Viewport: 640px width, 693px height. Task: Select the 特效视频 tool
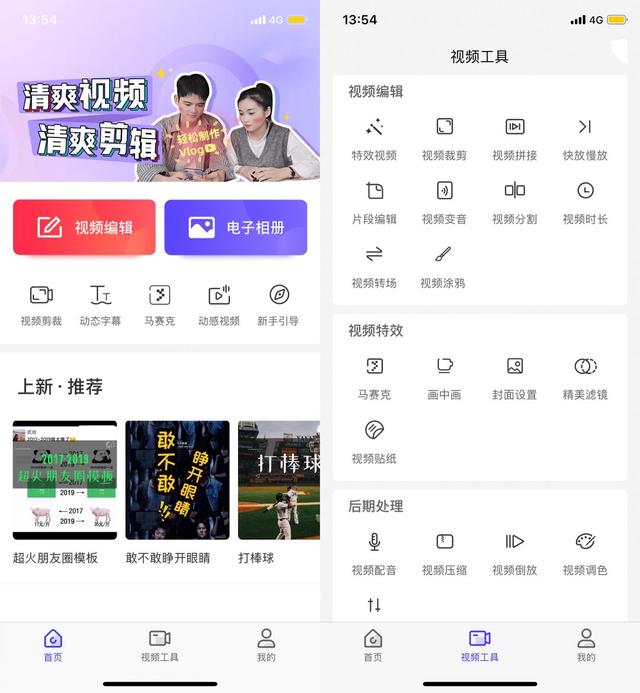point(374,137)
